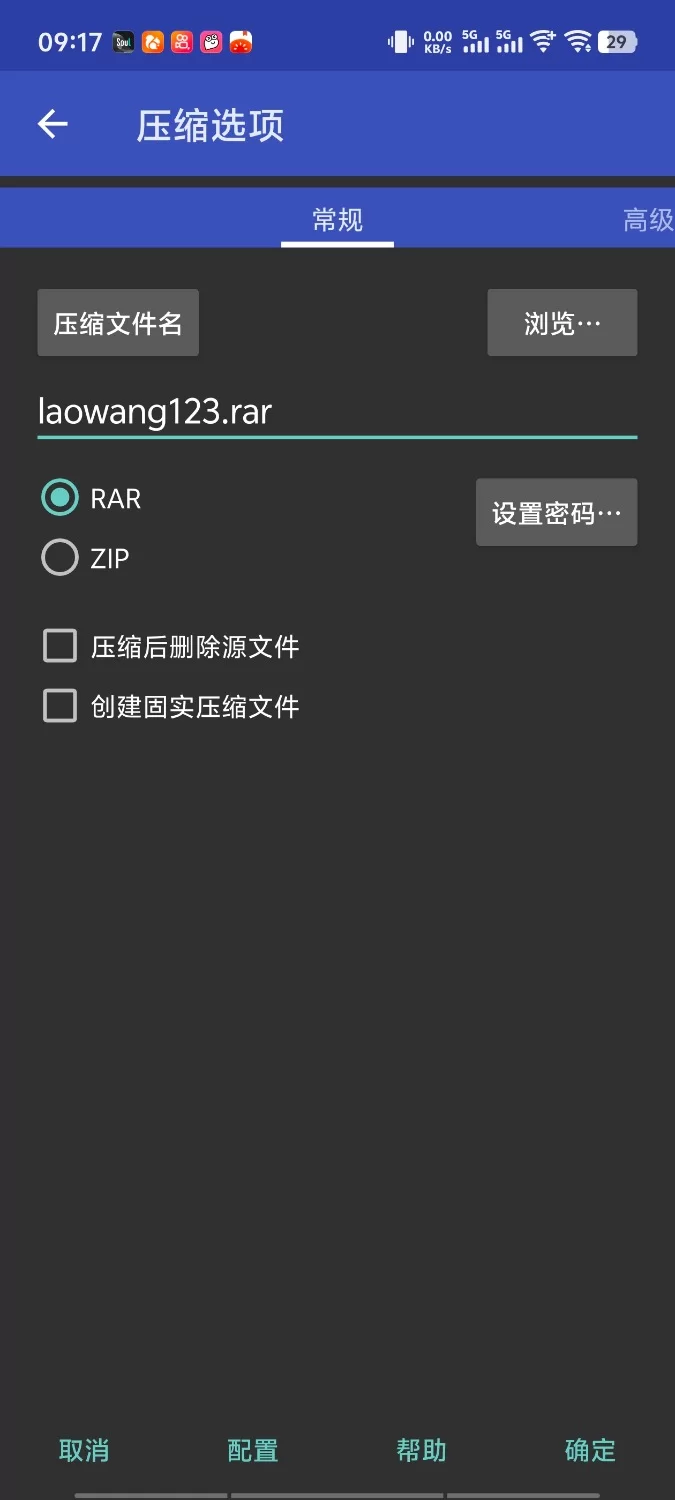Enable 创建固实压缩文件 checkbox

click(x=60, y=706)
